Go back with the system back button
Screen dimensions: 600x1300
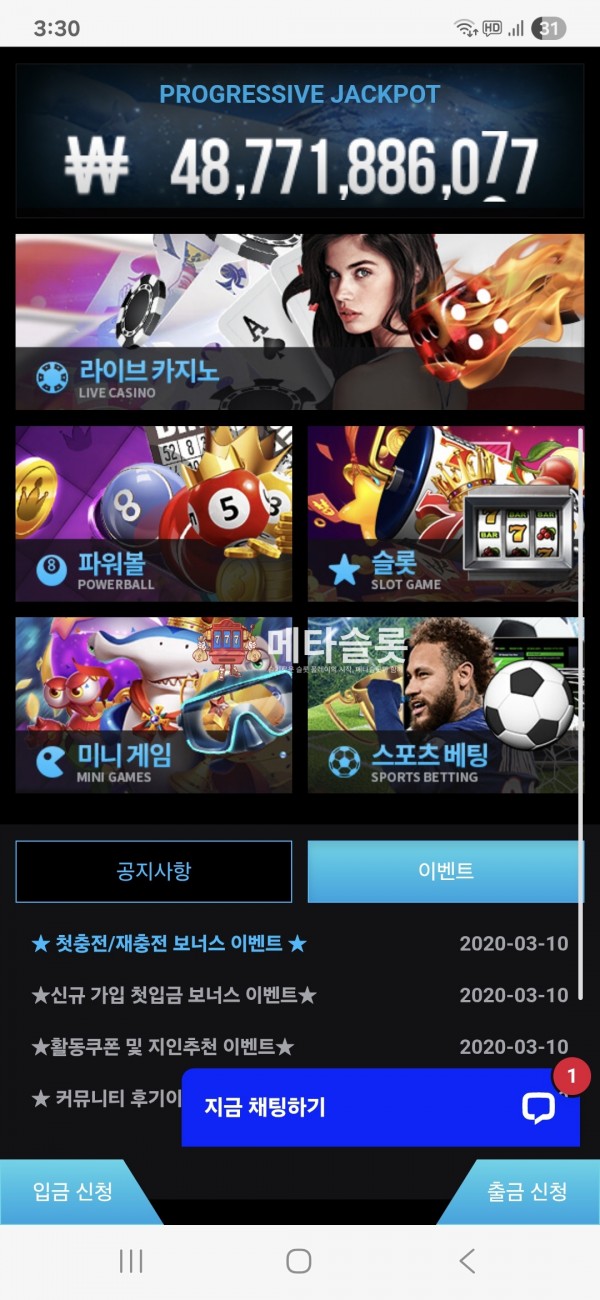coord(467,1261)
